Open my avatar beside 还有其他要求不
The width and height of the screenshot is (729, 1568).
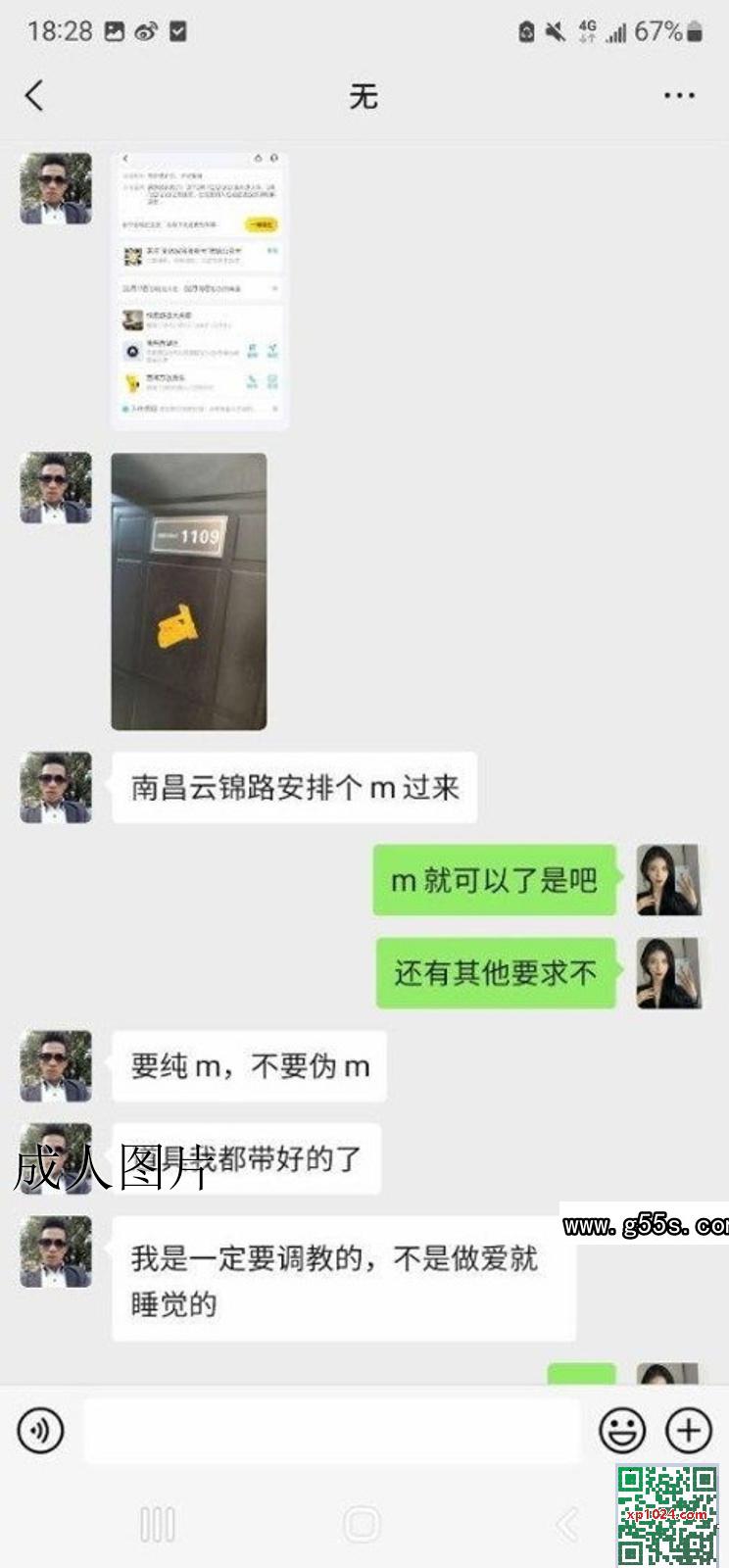tap(668, 973)
